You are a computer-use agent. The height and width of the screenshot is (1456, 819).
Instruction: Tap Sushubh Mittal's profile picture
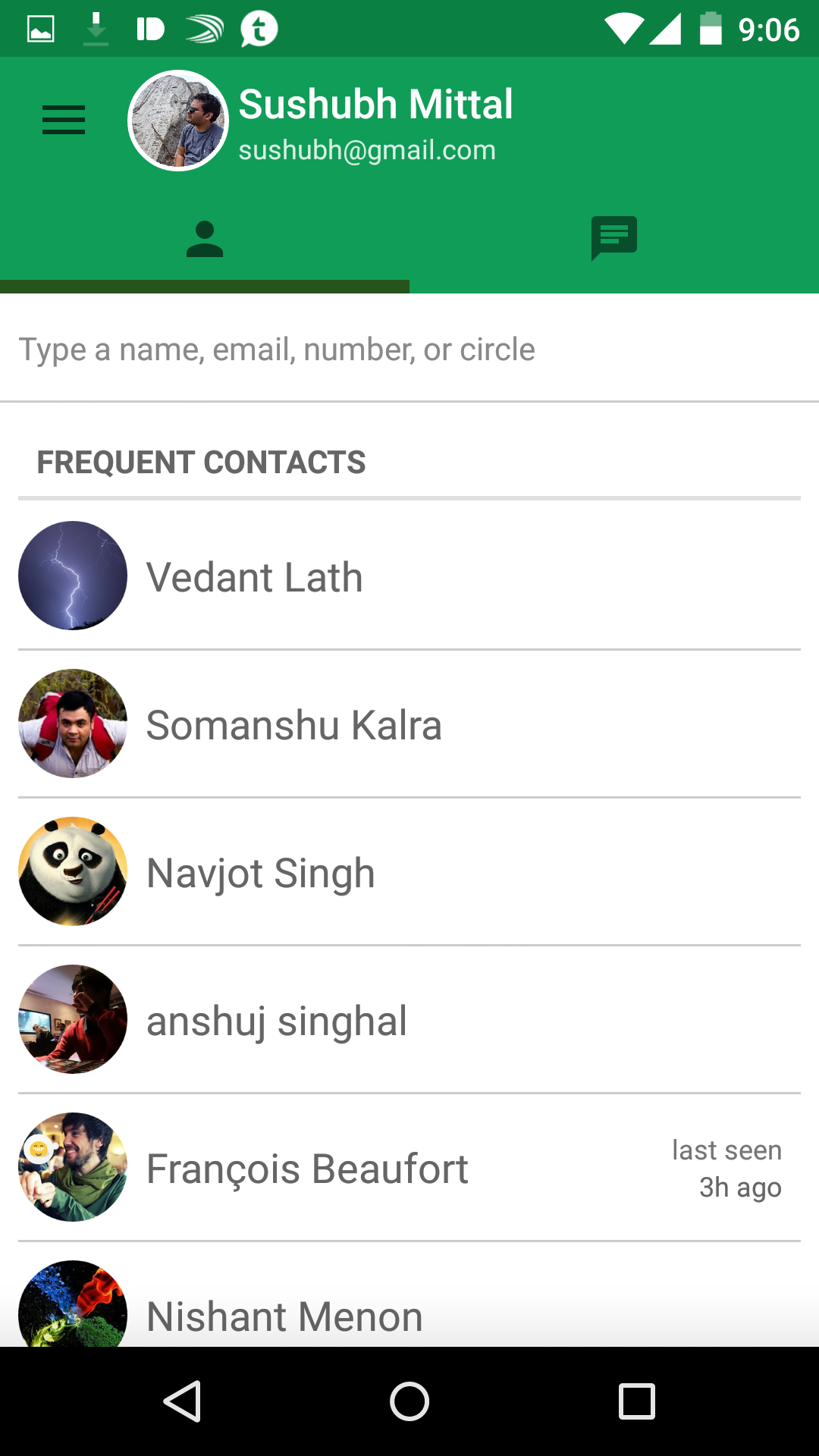178,121
